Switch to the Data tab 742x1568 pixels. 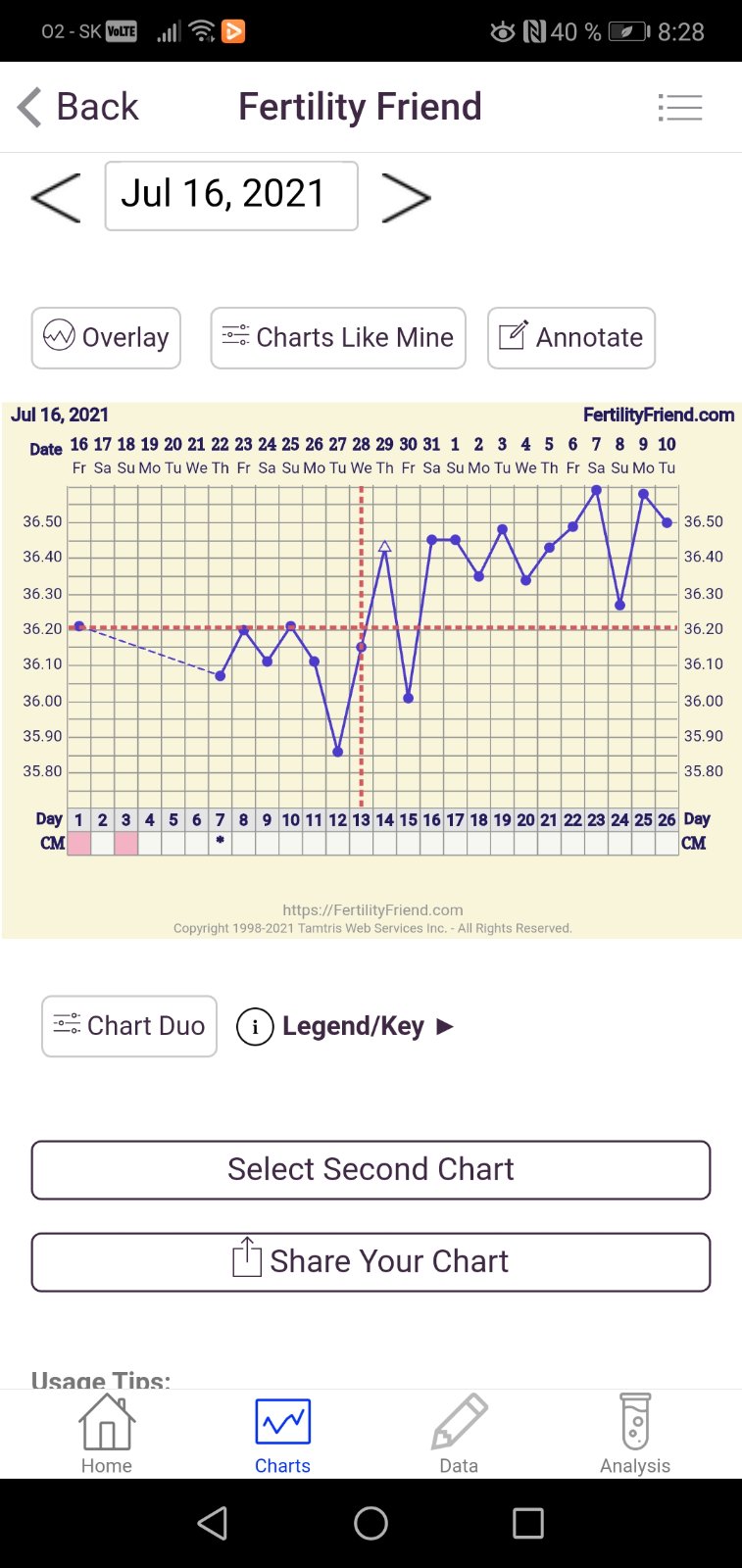pyautogui.click(x=459, y=1434)
